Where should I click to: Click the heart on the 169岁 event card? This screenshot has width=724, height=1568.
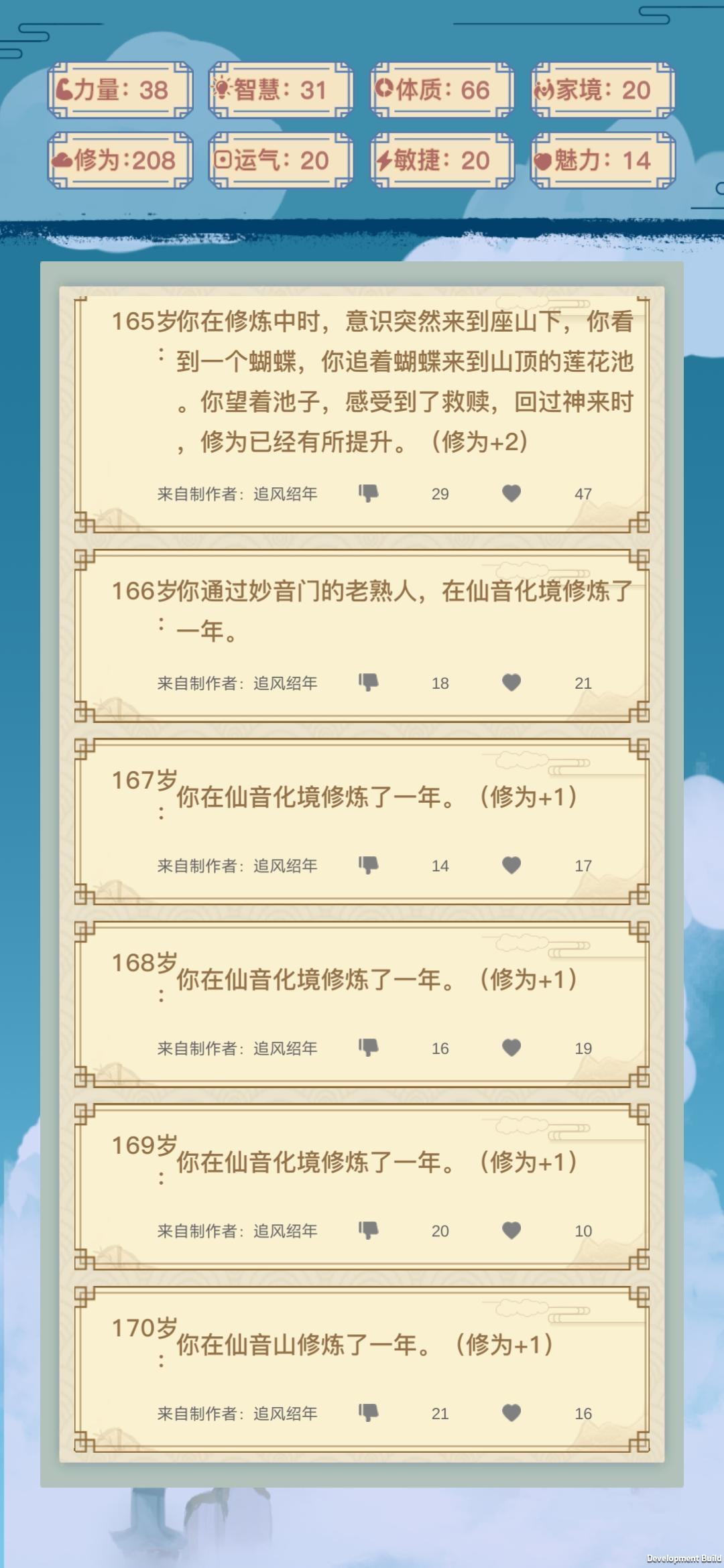pyautogui.click(x=513, y=1230)
